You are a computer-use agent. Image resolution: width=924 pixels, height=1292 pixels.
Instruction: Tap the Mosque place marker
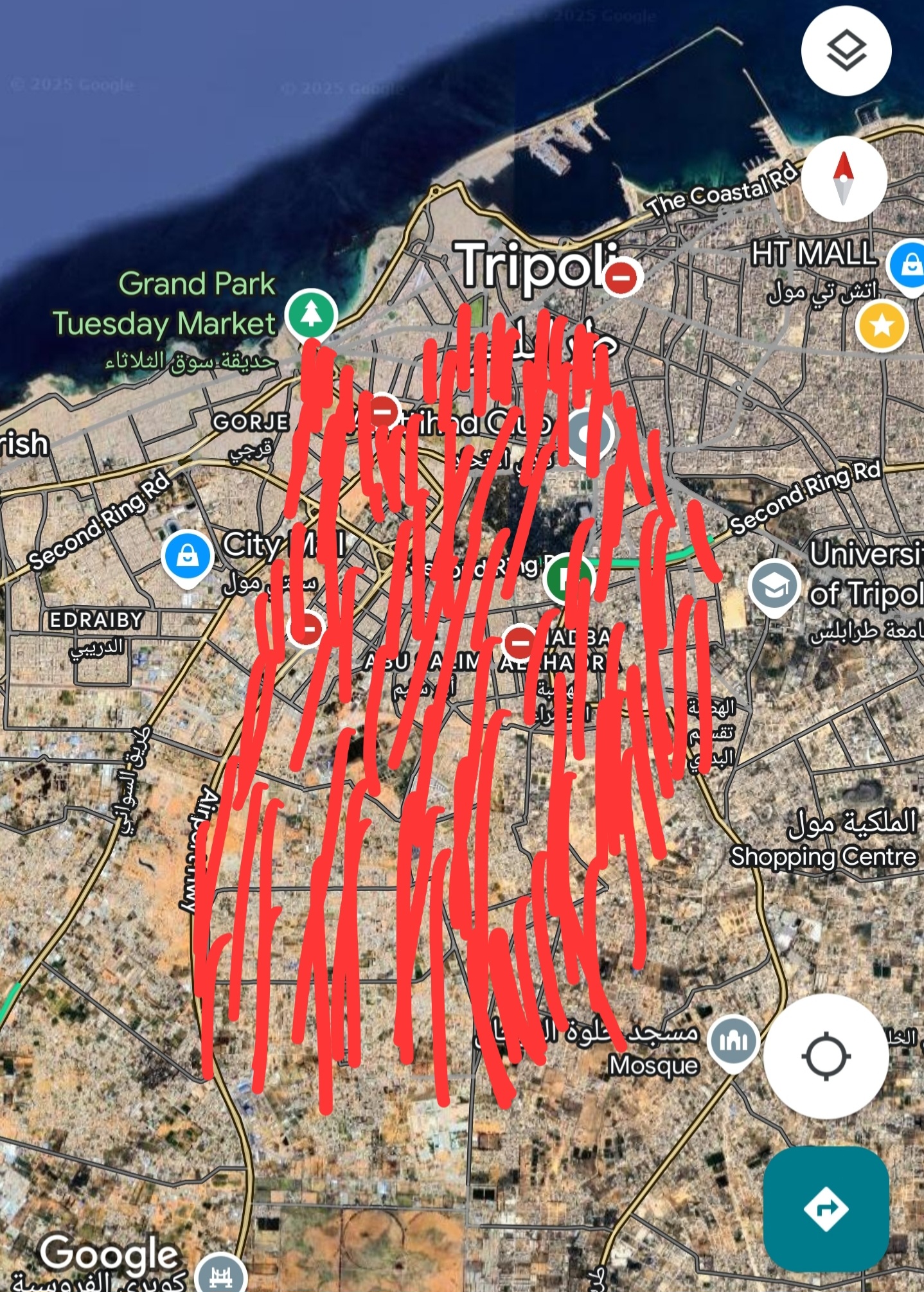click(x=733, y=1041)
